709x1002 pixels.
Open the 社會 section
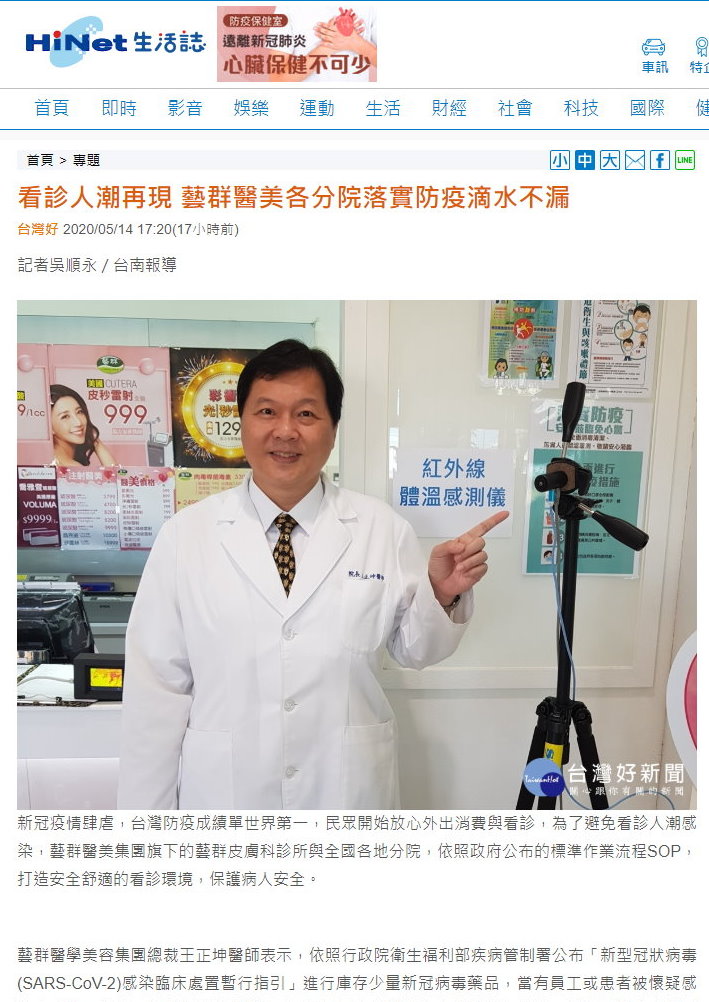click(x=515, y=108)
